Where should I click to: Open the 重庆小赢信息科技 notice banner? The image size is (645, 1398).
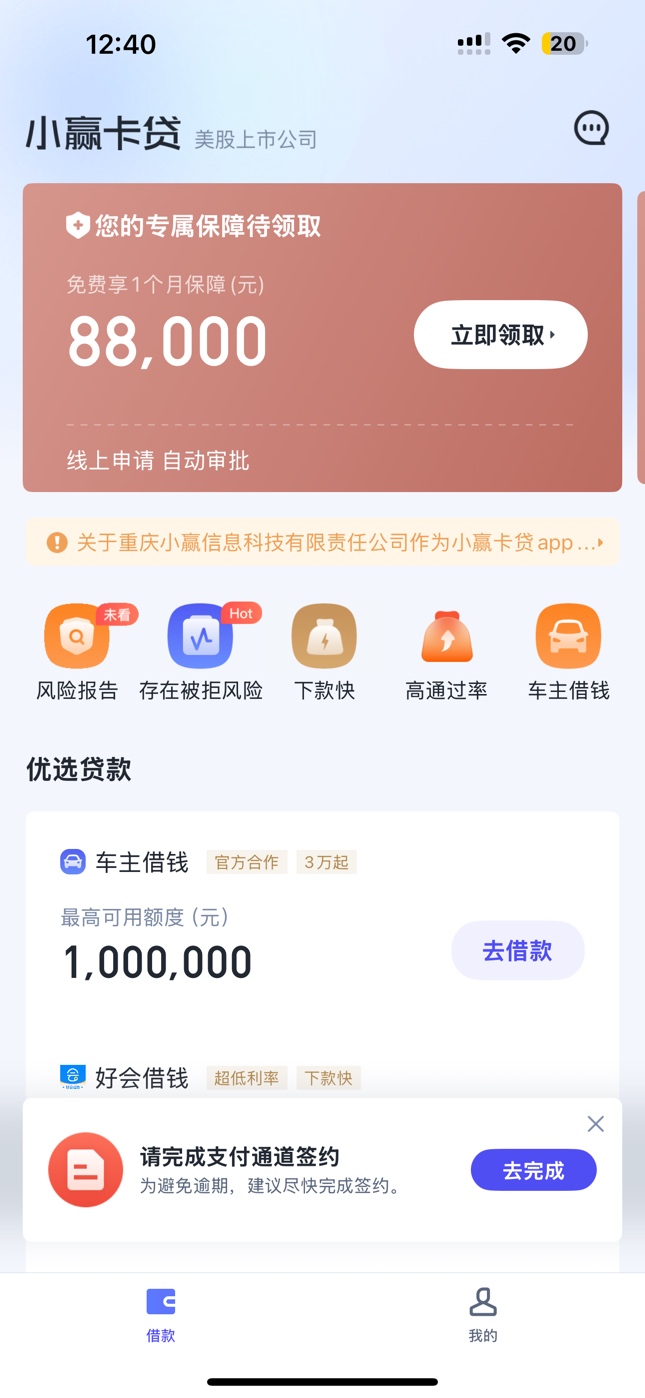[x=322, y=543]
